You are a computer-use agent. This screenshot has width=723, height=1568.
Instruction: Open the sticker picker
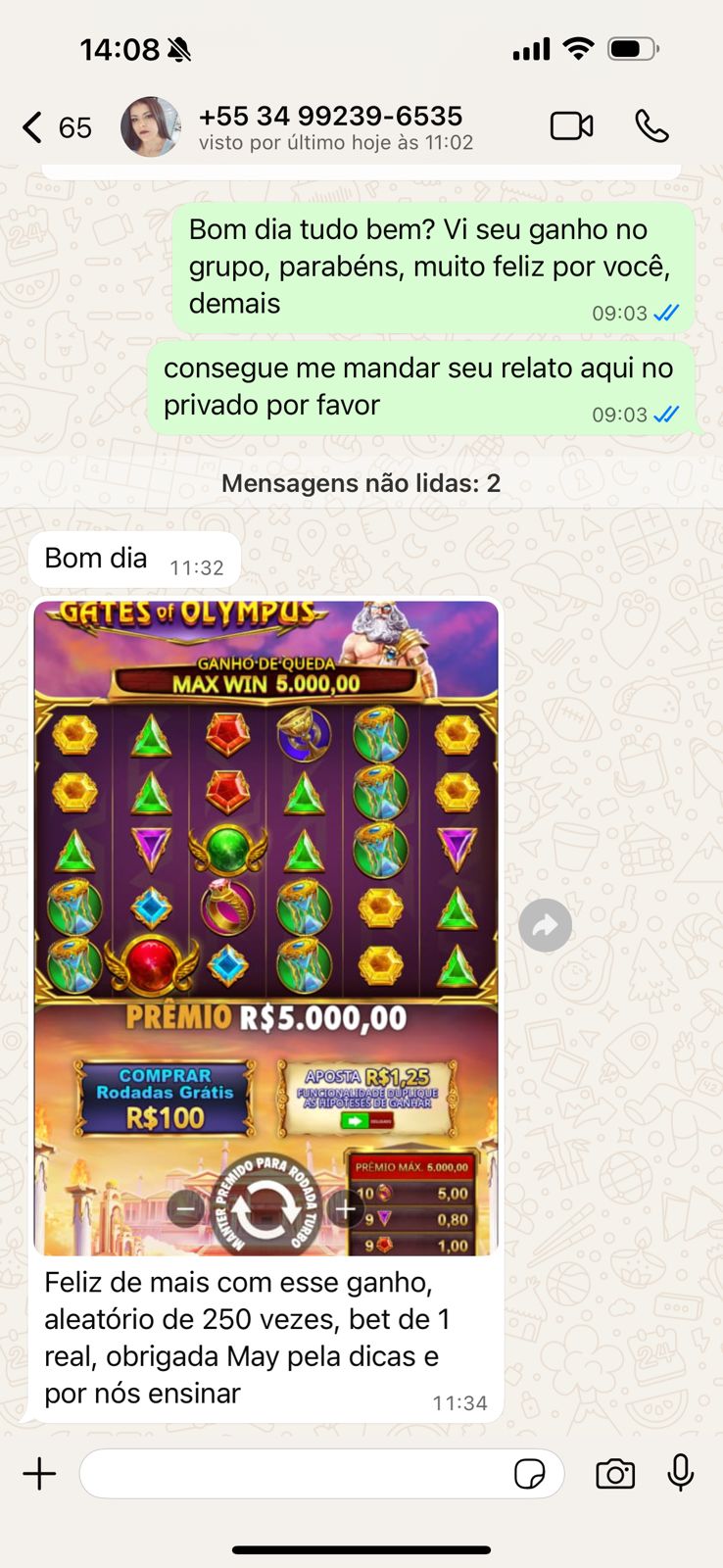pos(530,1474)
